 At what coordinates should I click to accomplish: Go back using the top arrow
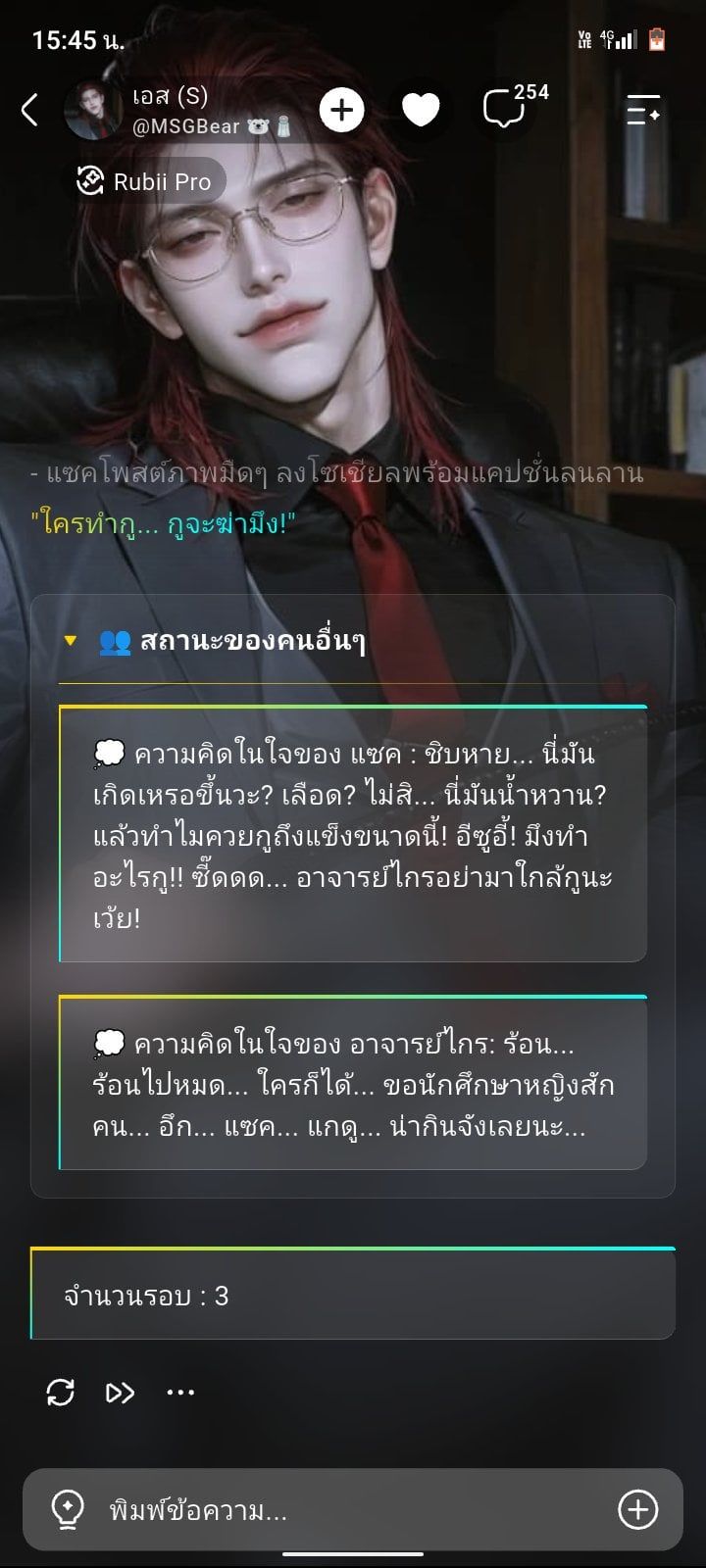[x=30, y=110]
